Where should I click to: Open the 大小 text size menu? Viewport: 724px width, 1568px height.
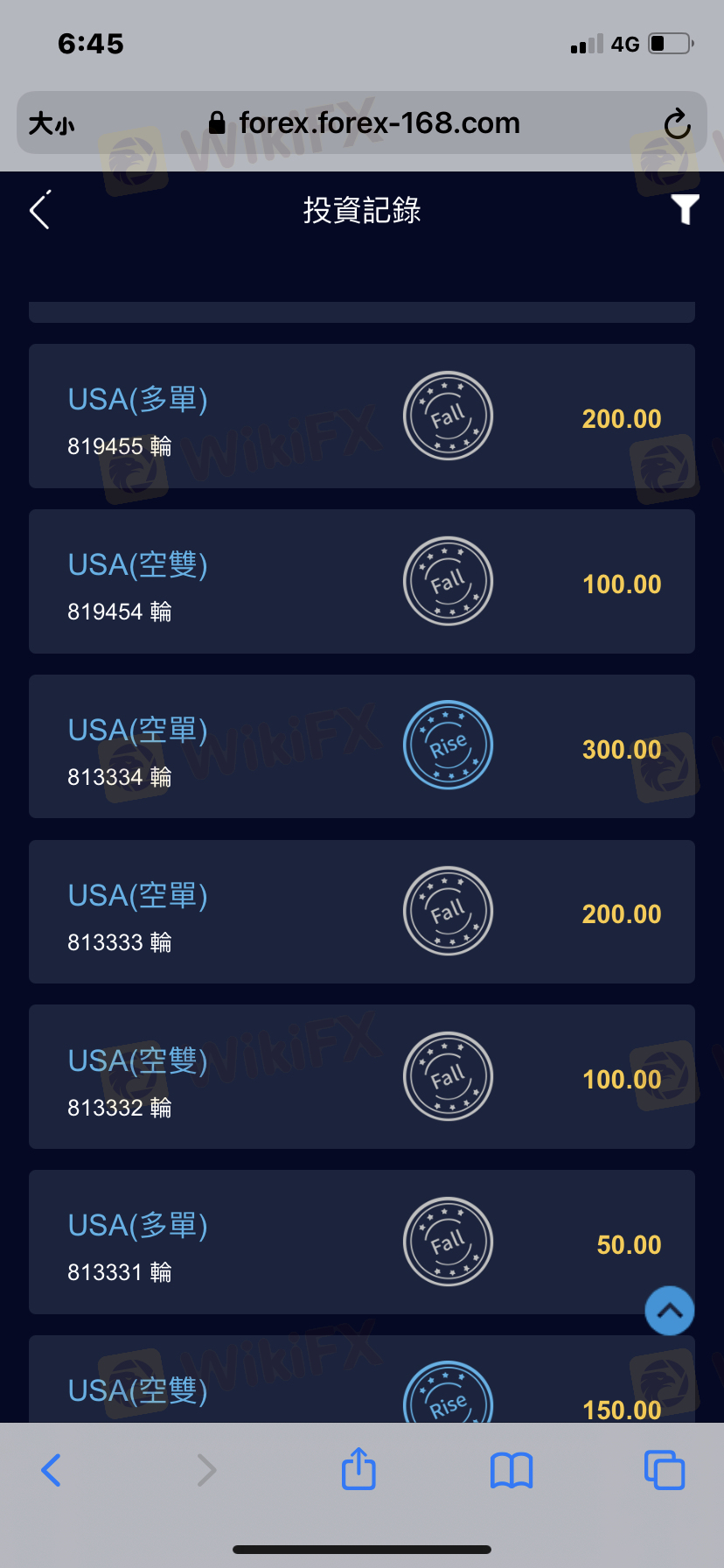tap(52, 123)
